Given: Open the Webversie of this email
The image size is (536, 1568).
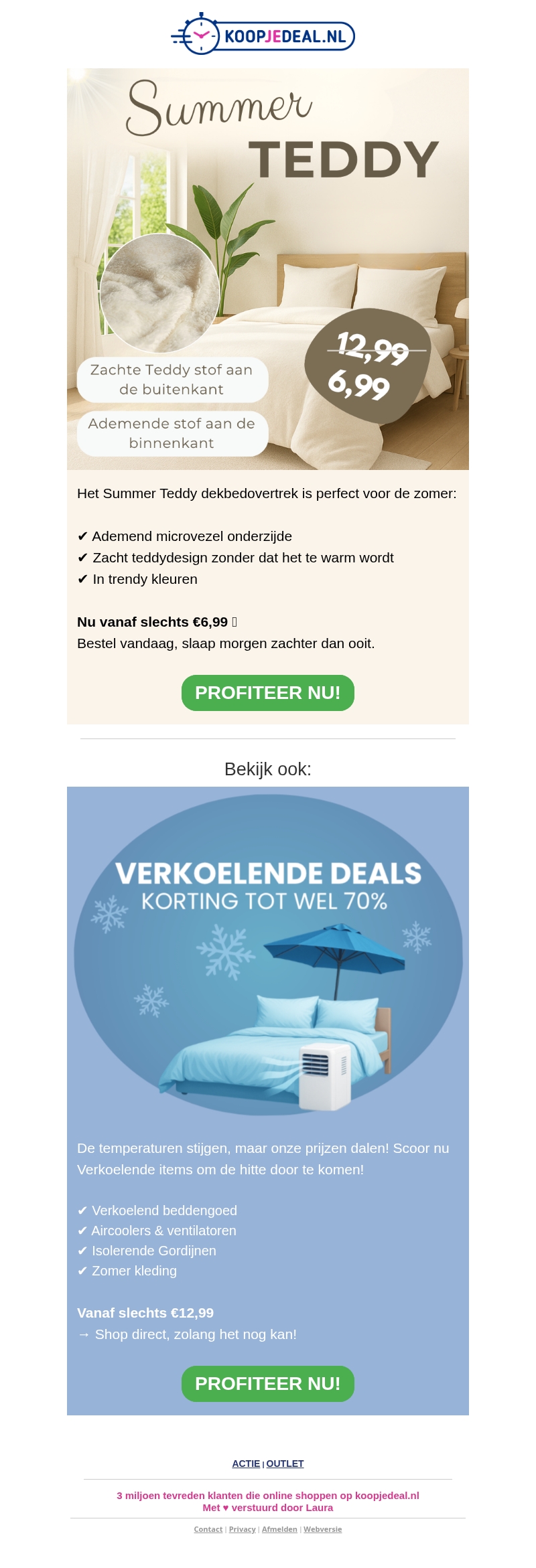Looking at the screenshot, I should pos(322,1529).
